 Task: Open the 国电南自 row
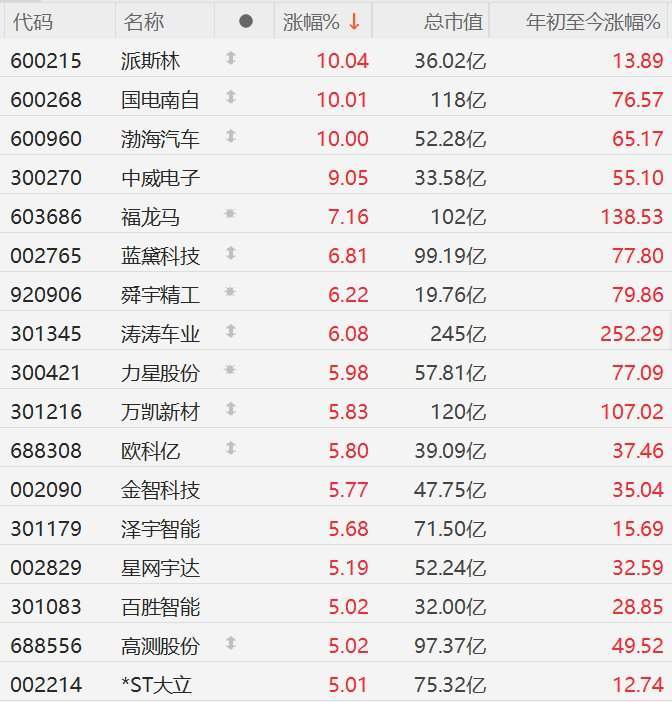tap(160, 99)
